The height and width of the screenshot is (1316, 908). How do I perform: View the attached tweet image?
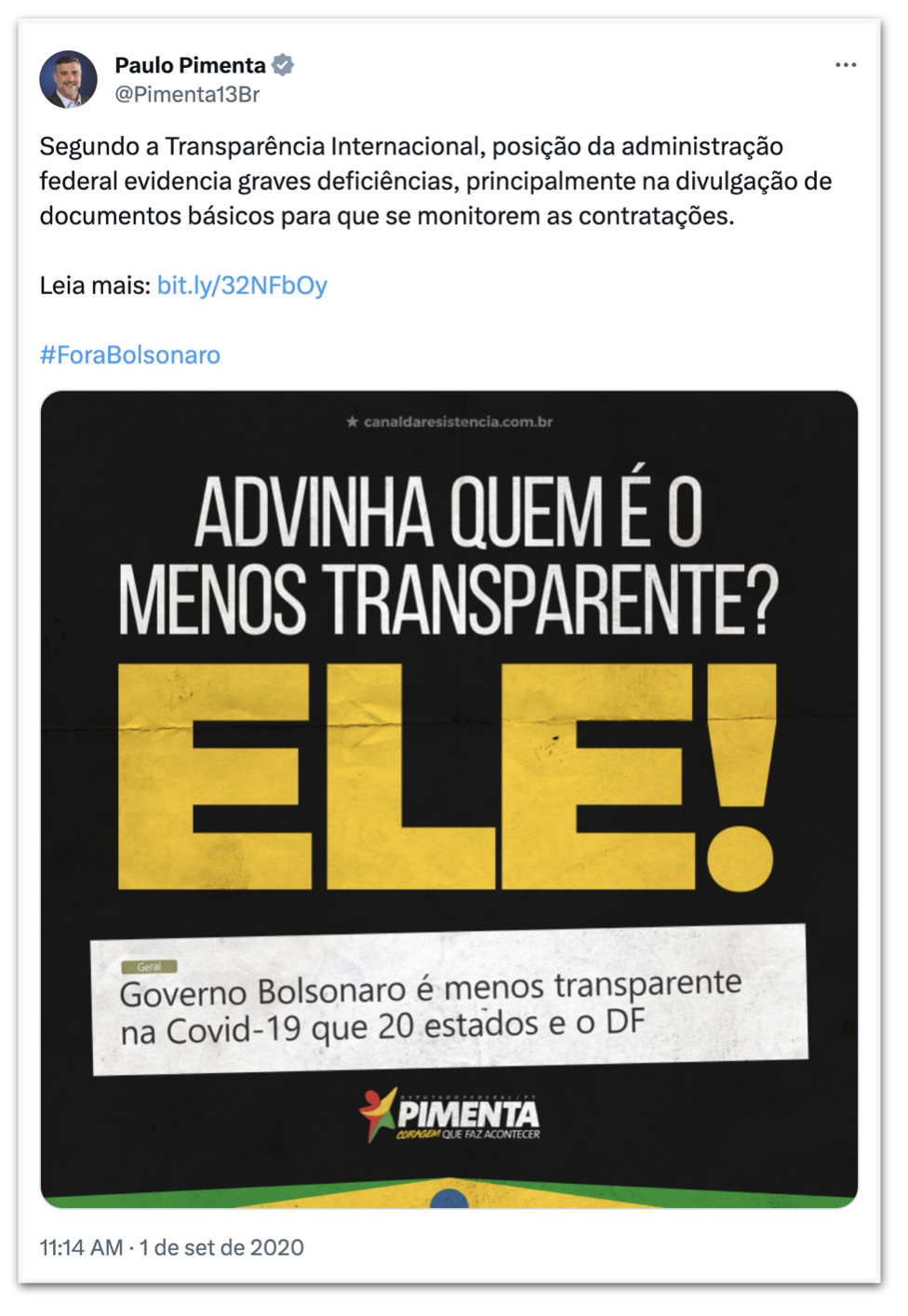(448, 799)
